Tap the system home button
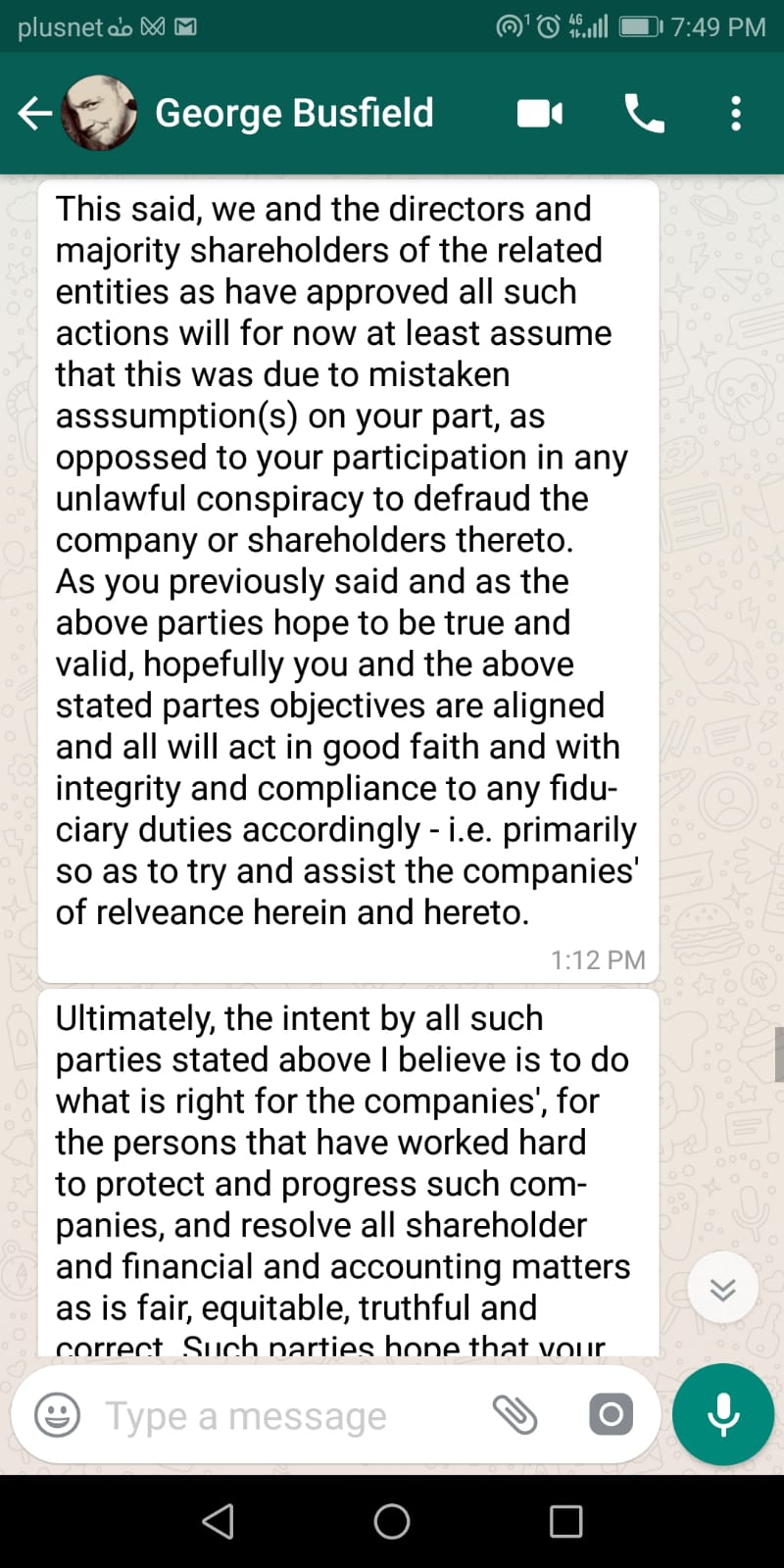 coord(392,1521)
